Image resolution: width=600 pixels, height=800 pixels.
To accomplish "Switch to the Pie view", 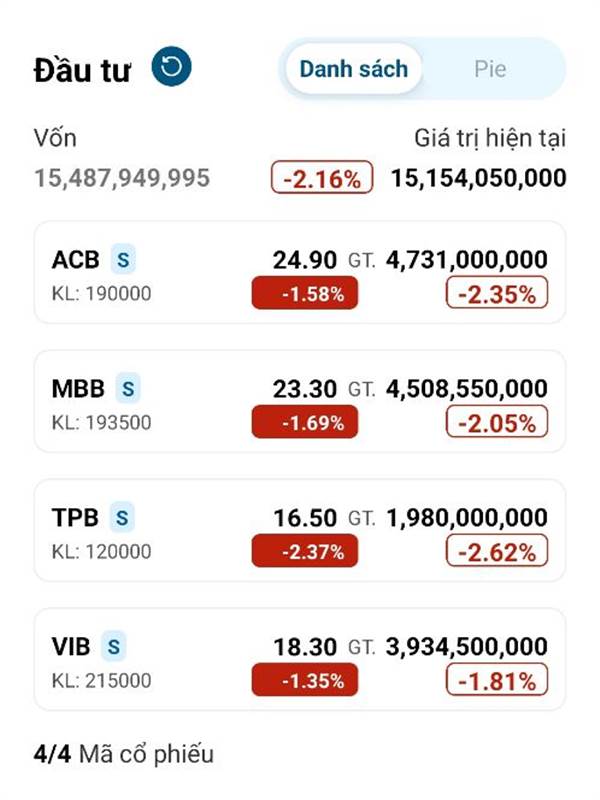I will click(490, 69).
